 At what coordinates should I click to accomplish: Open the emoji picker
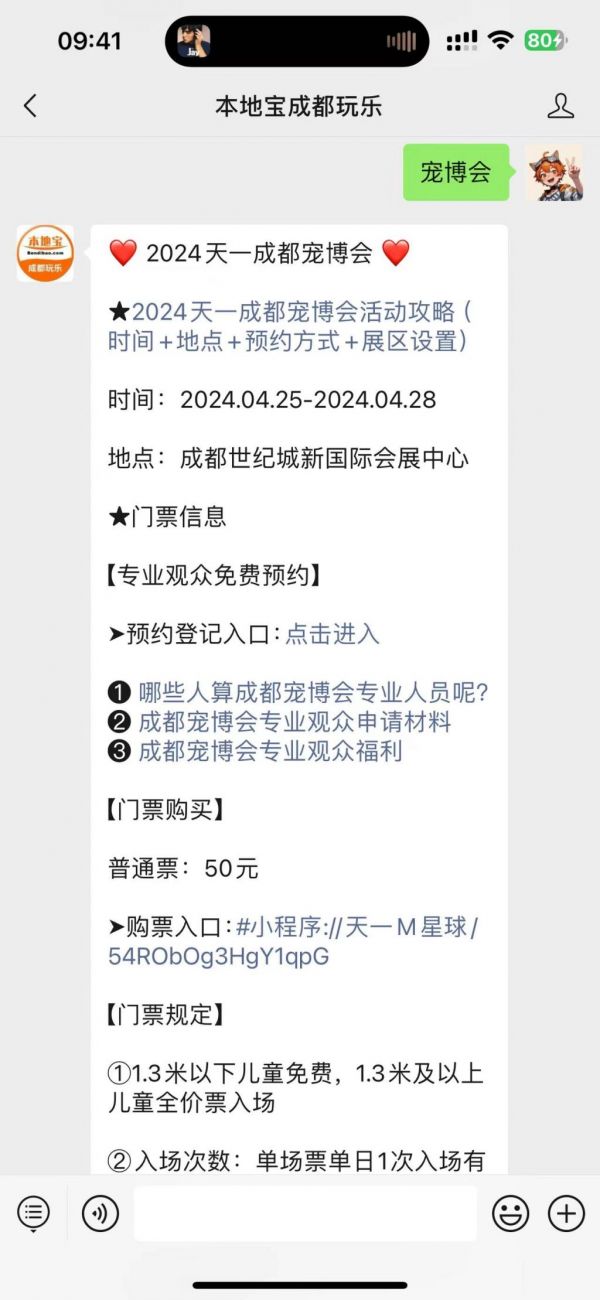click(510, 1213)
